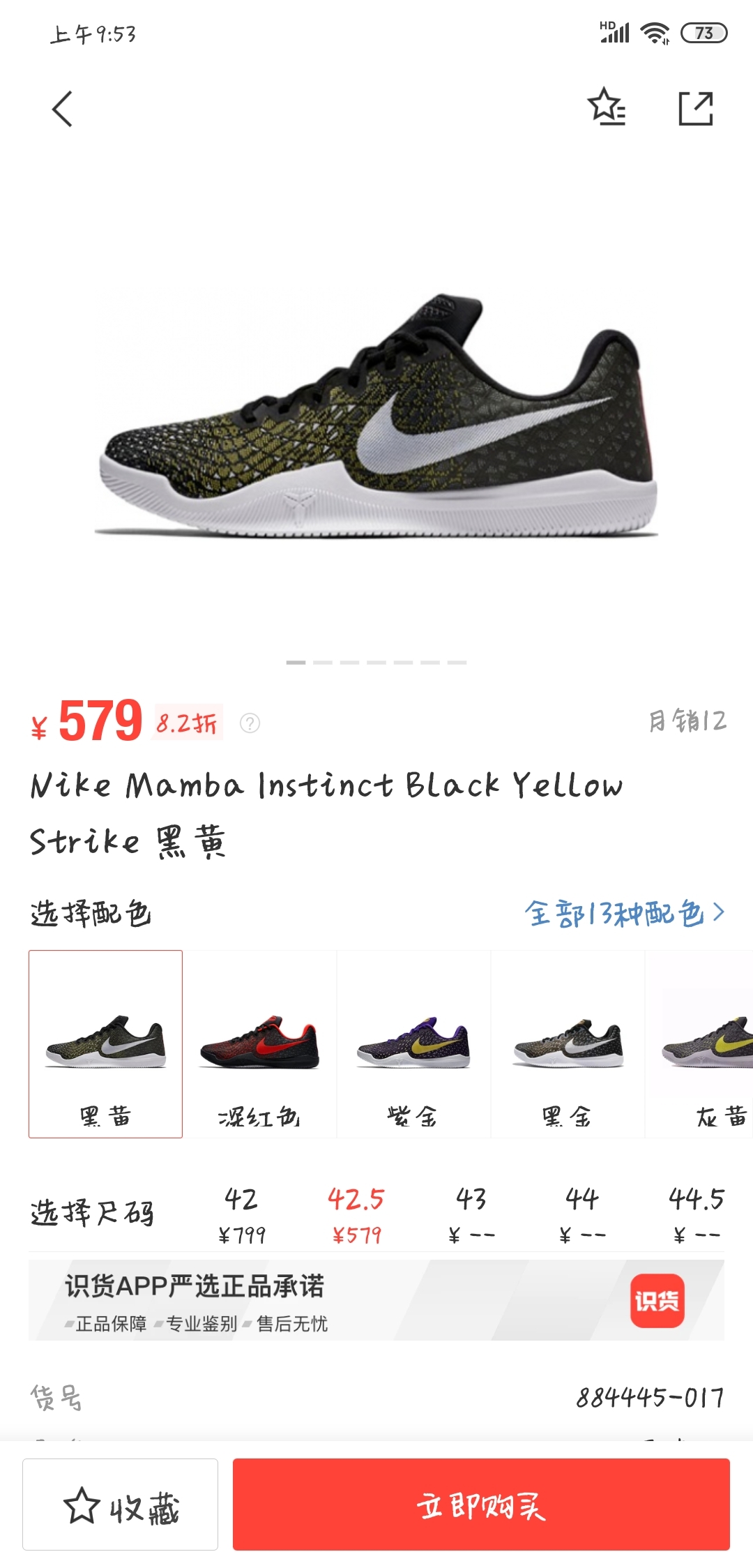This screenshot has height=1568, width=753.
Task: Choose size 42 at ¥799
Action: [x=241, y=1215]
